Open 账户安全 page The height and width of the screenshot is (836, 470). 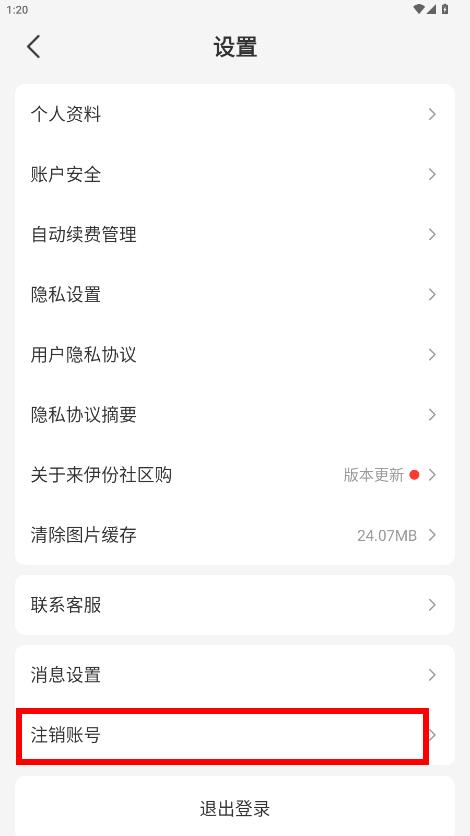point(234,174)
